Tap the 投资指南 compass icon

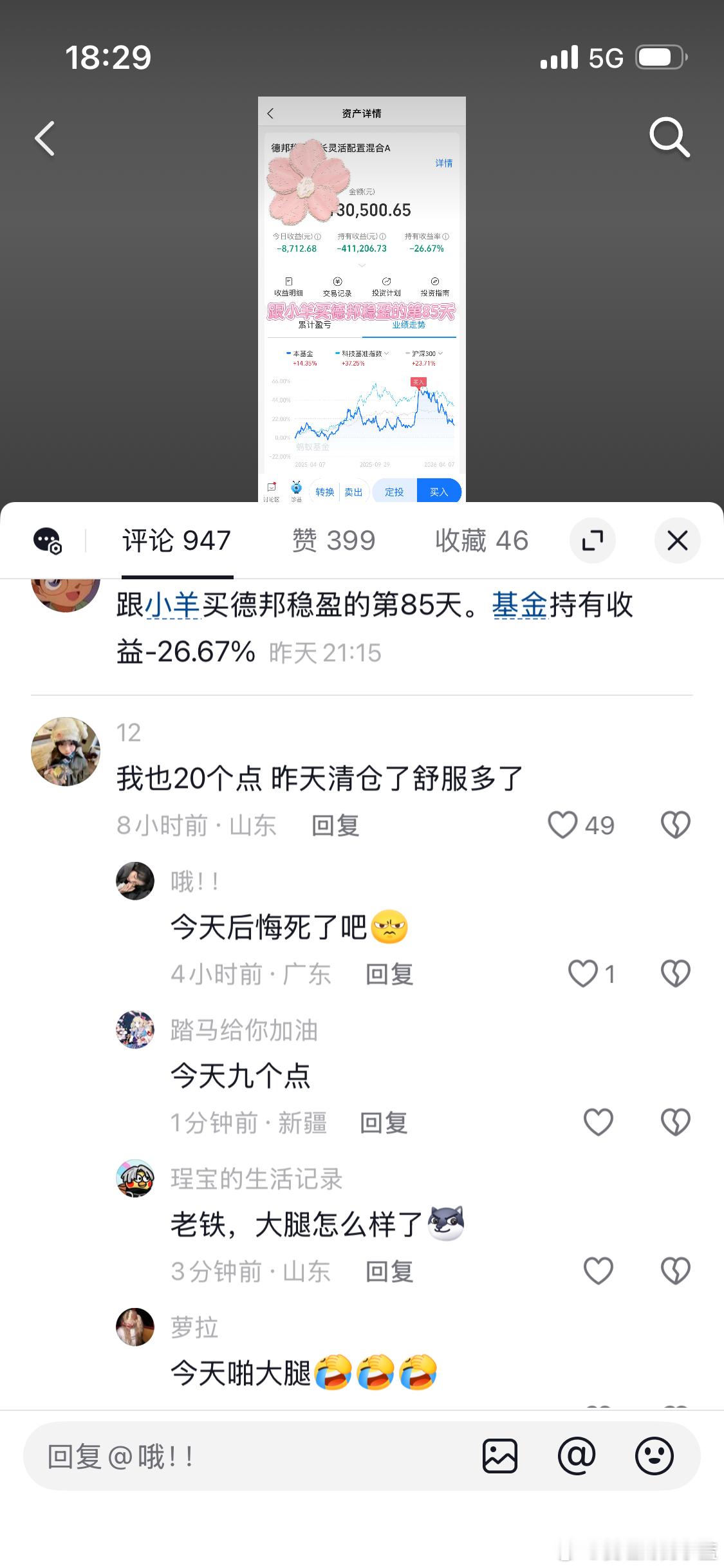[436, 285]
